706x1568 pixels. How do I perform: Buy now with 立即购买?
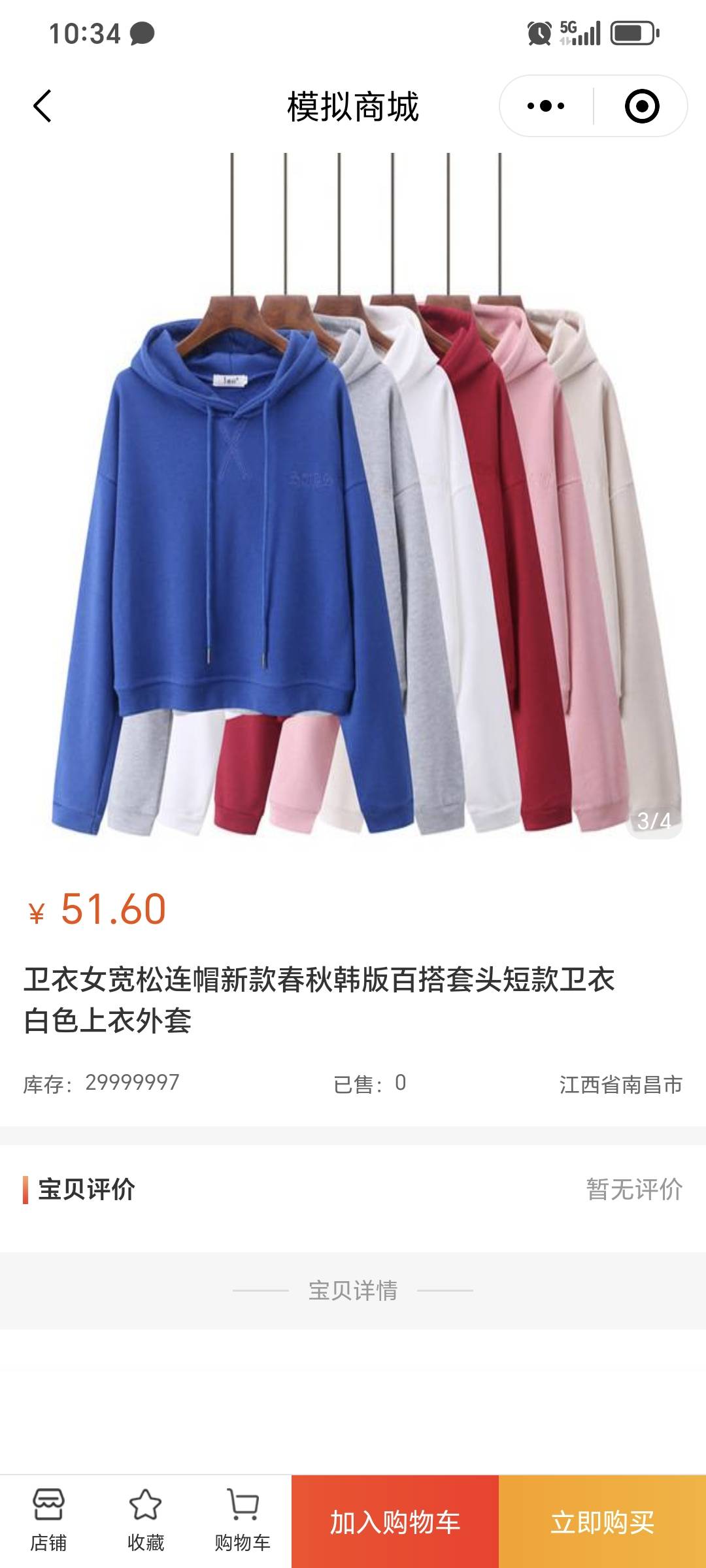(602, 1522)
